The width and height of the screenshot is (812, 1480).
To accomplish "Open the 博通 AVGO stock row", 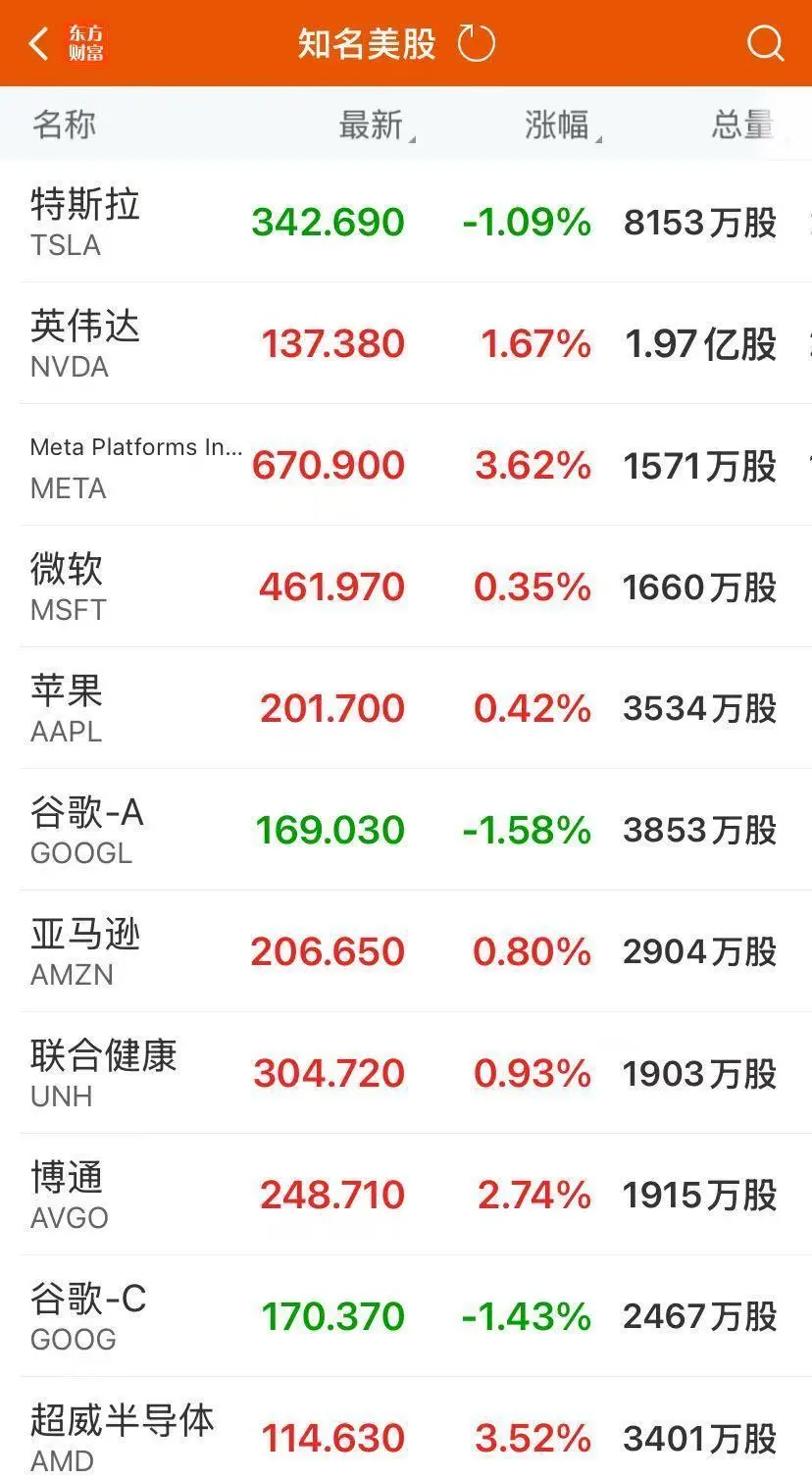I will (x=406, y=1195).
